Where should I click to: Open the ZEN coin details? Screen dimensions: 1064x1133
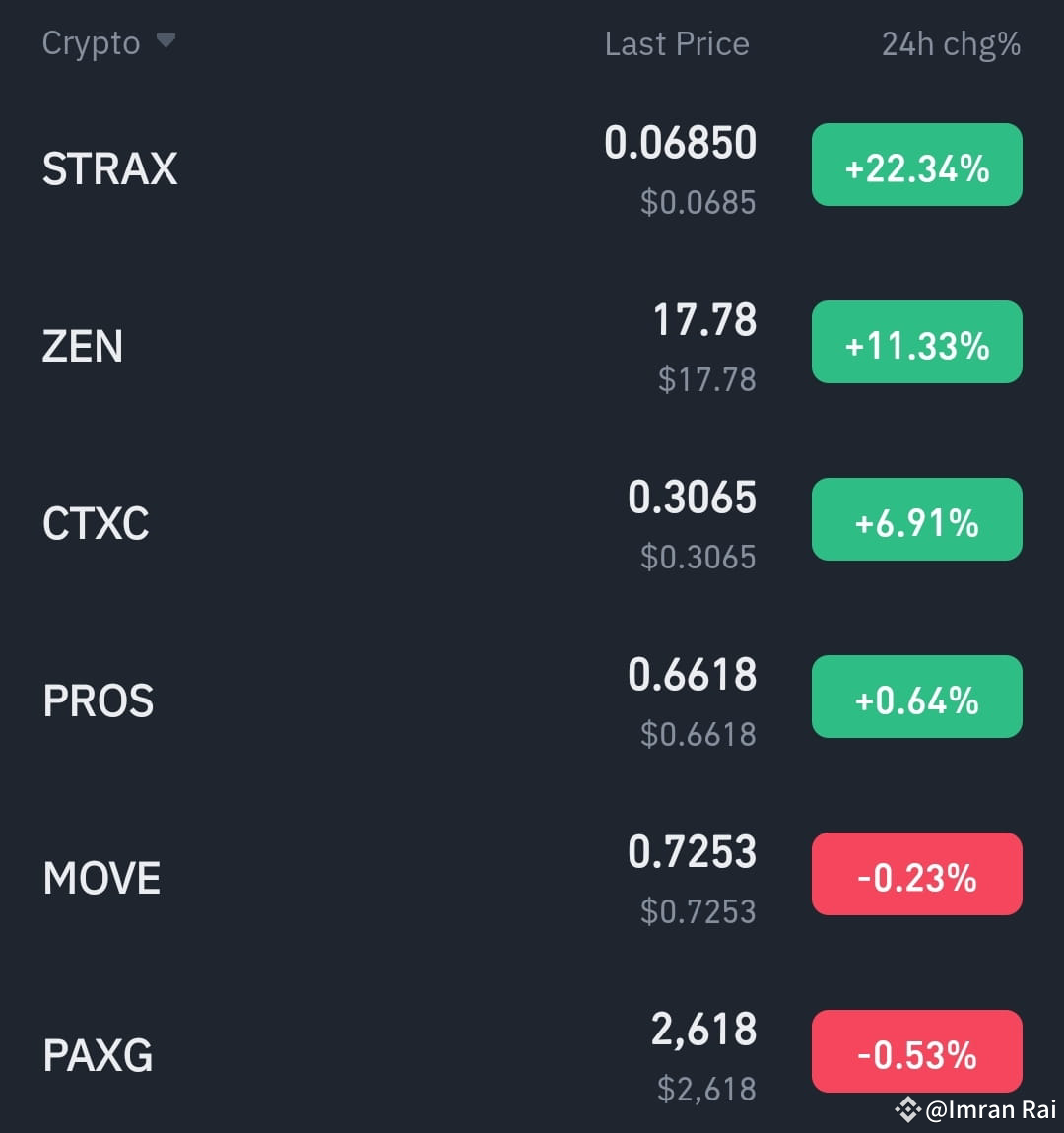[83, 345]
